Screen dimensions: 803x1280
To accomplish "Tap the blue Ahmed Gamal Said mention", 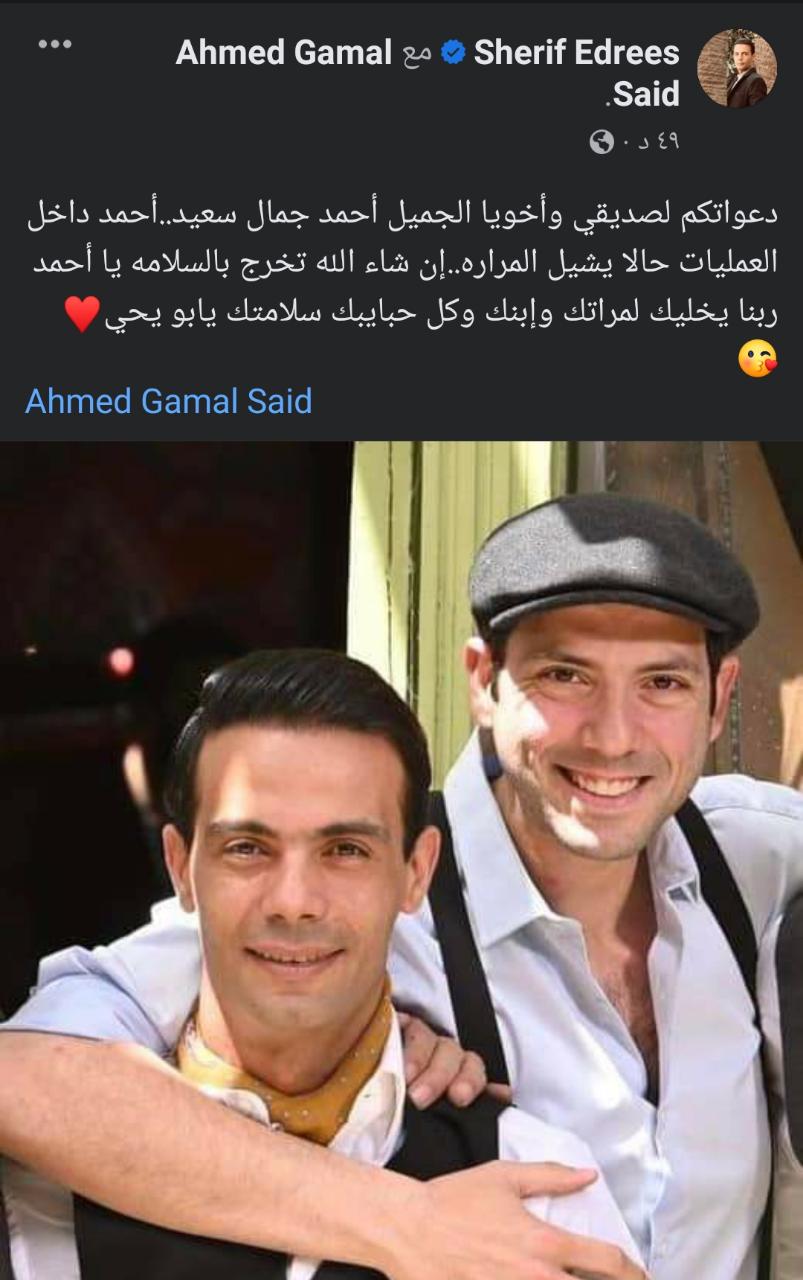I will tap(168, 401).
